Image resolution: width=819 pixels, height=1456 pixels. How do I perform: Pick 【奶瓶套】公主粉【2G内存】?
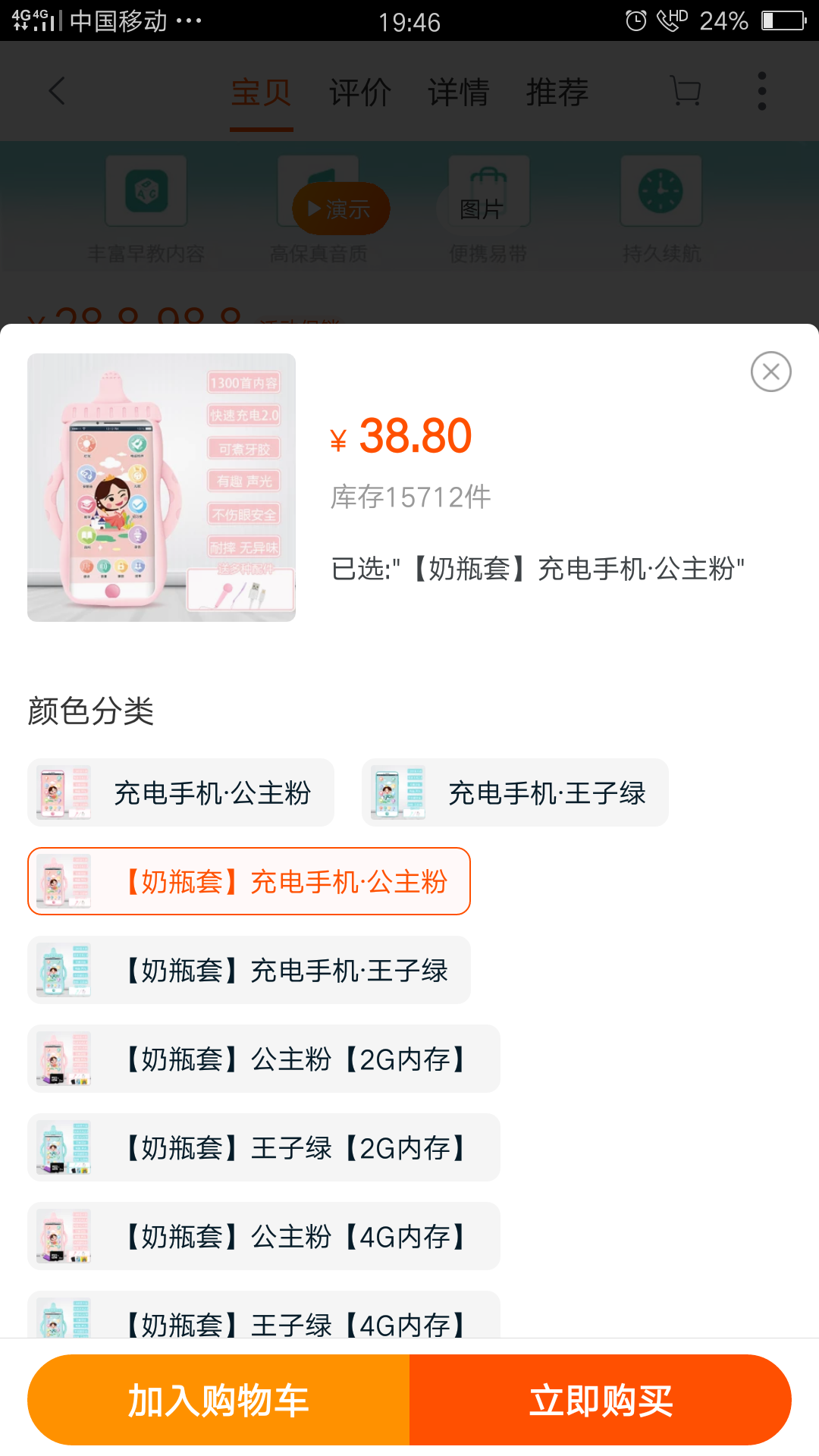(264, 1059)
